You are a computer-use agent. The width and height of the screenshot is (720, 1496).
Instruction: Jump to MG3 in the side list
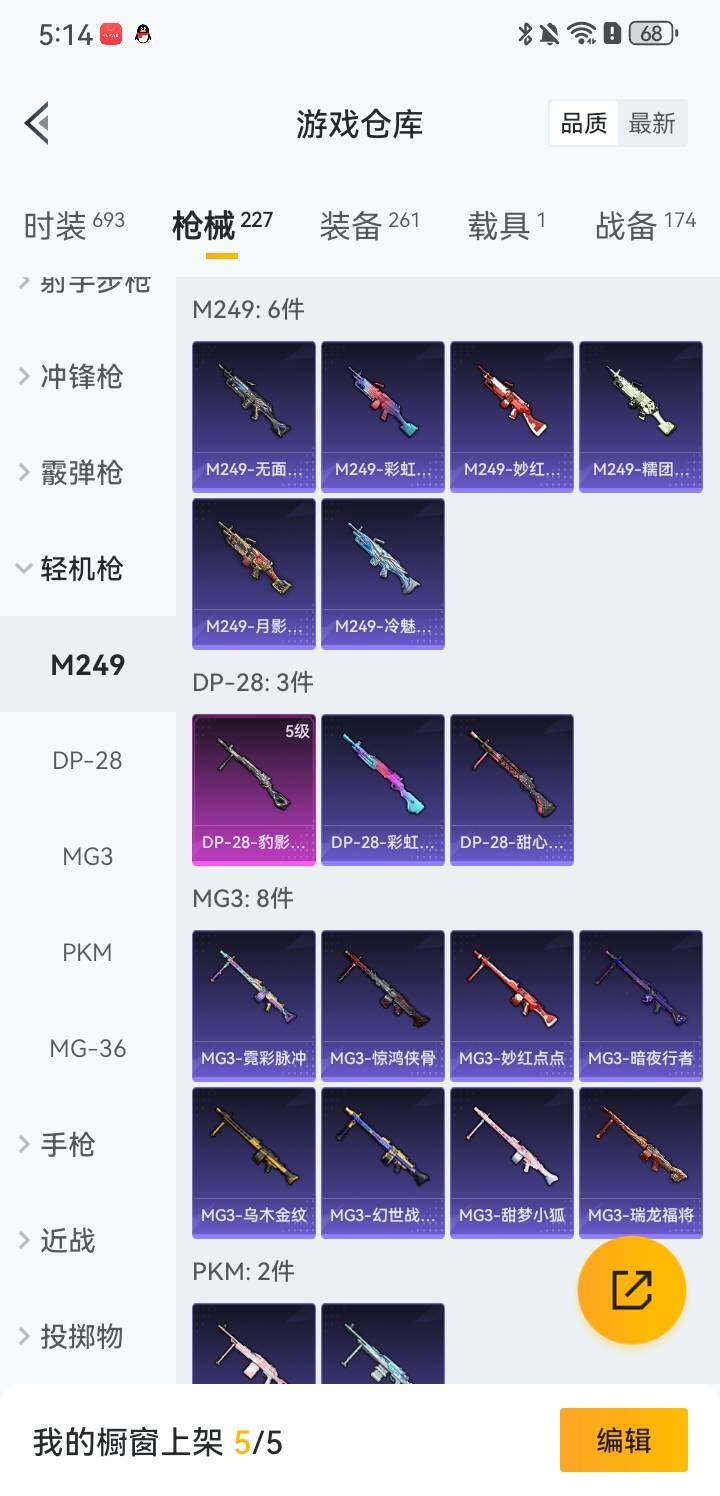pos(88,857)
